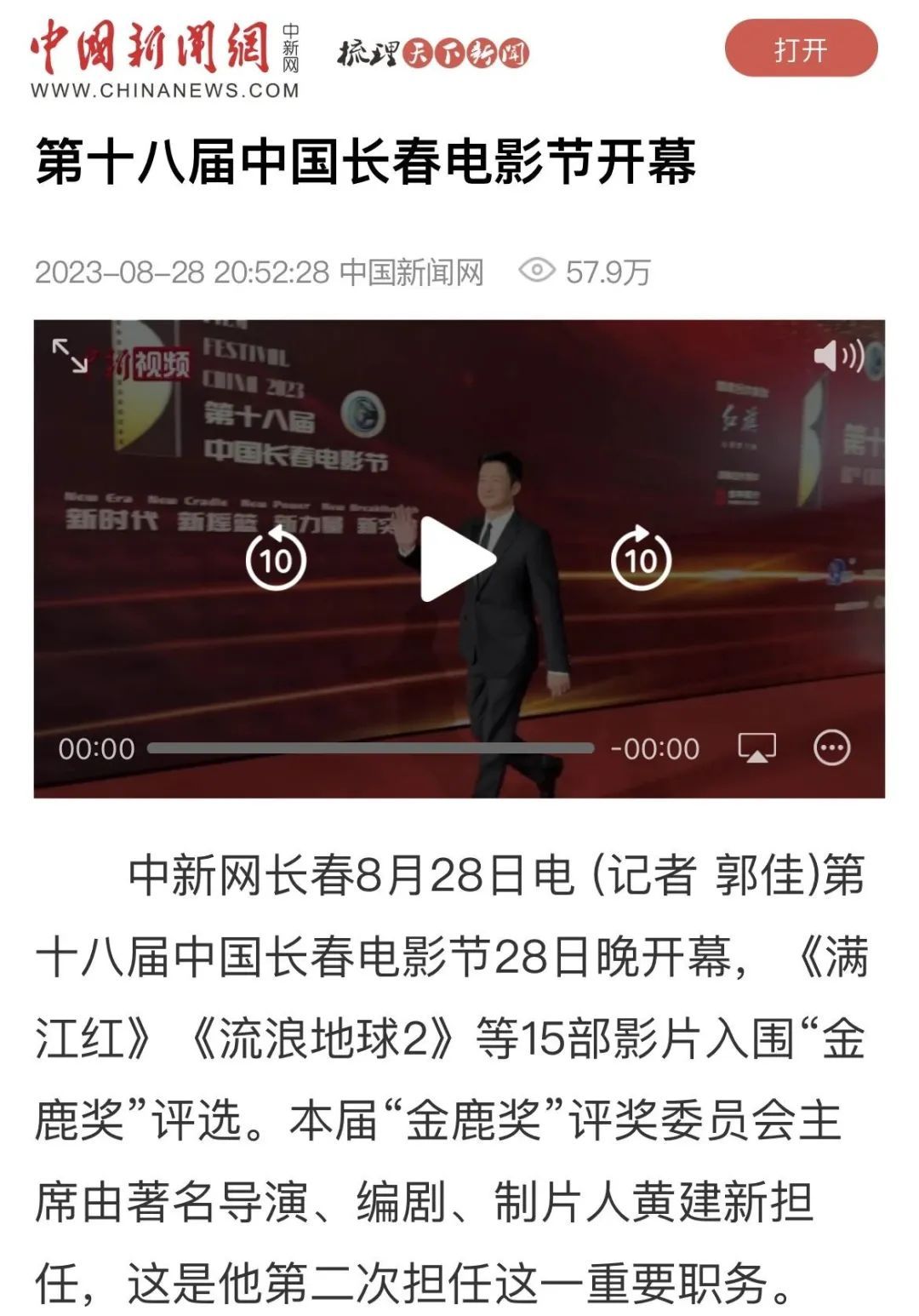This screenshot has height=1316, width=919.
Task: Tap the video progress bar
Action: point(370,748)
